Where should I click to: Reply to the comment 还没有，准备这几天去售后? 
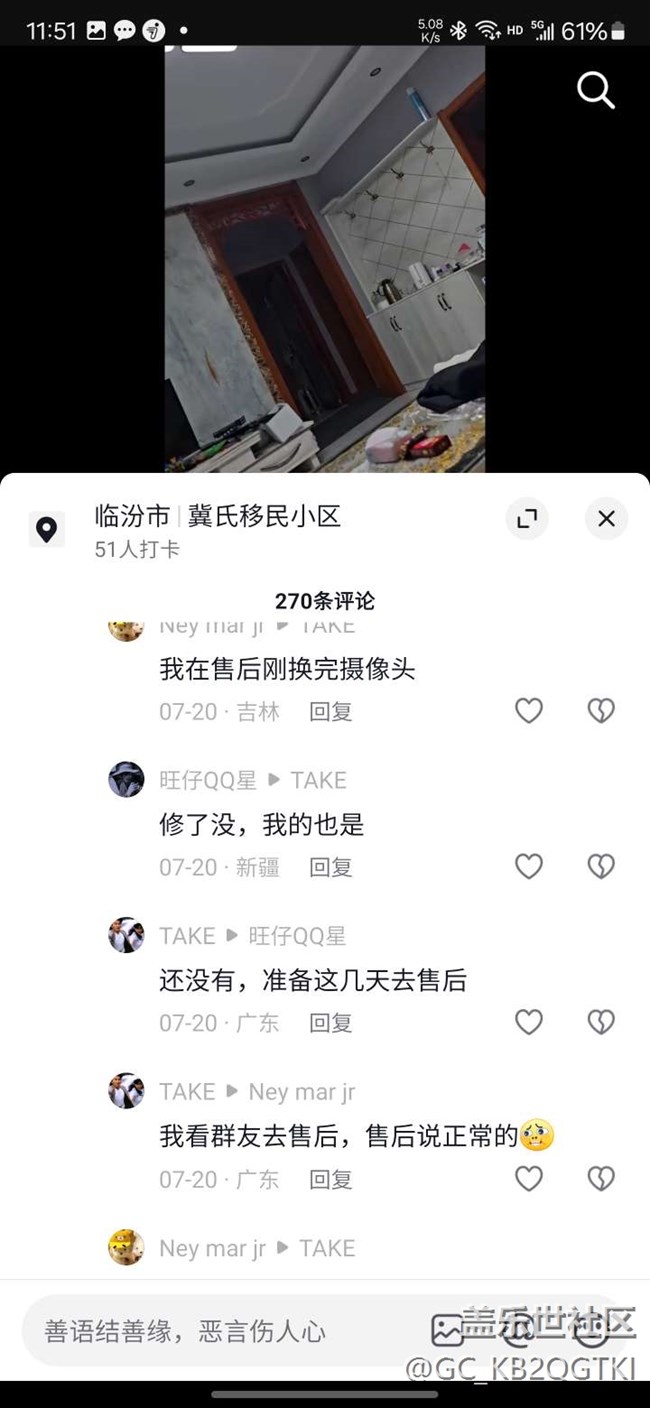point(330,1023)
